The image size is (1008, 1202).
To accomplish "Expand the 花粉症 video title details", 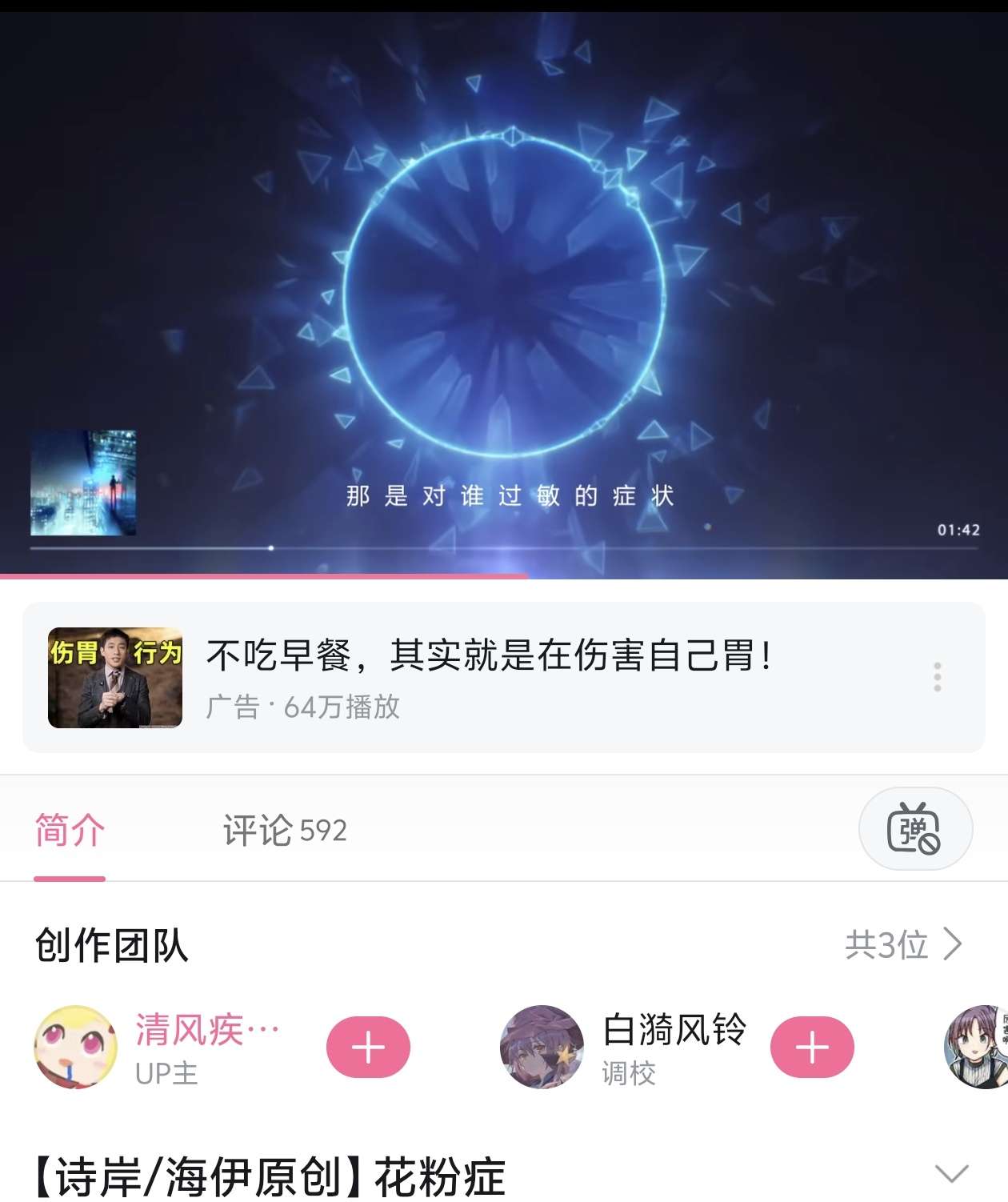I will (951, 1174).
